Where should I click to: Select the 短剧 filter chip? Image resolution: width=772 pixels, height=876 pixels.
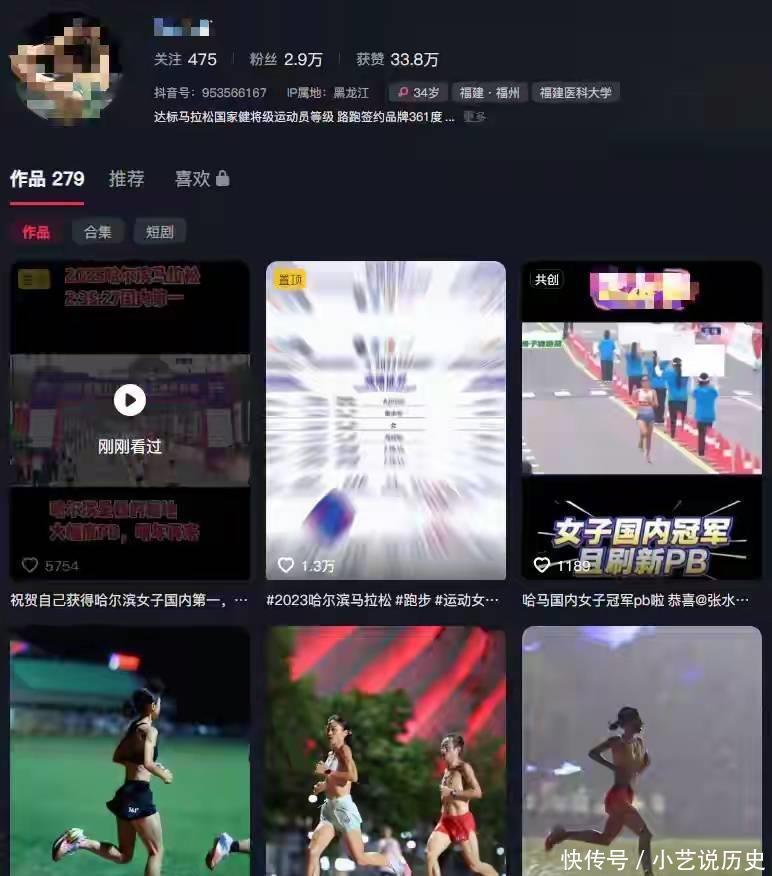click(160, 232)
